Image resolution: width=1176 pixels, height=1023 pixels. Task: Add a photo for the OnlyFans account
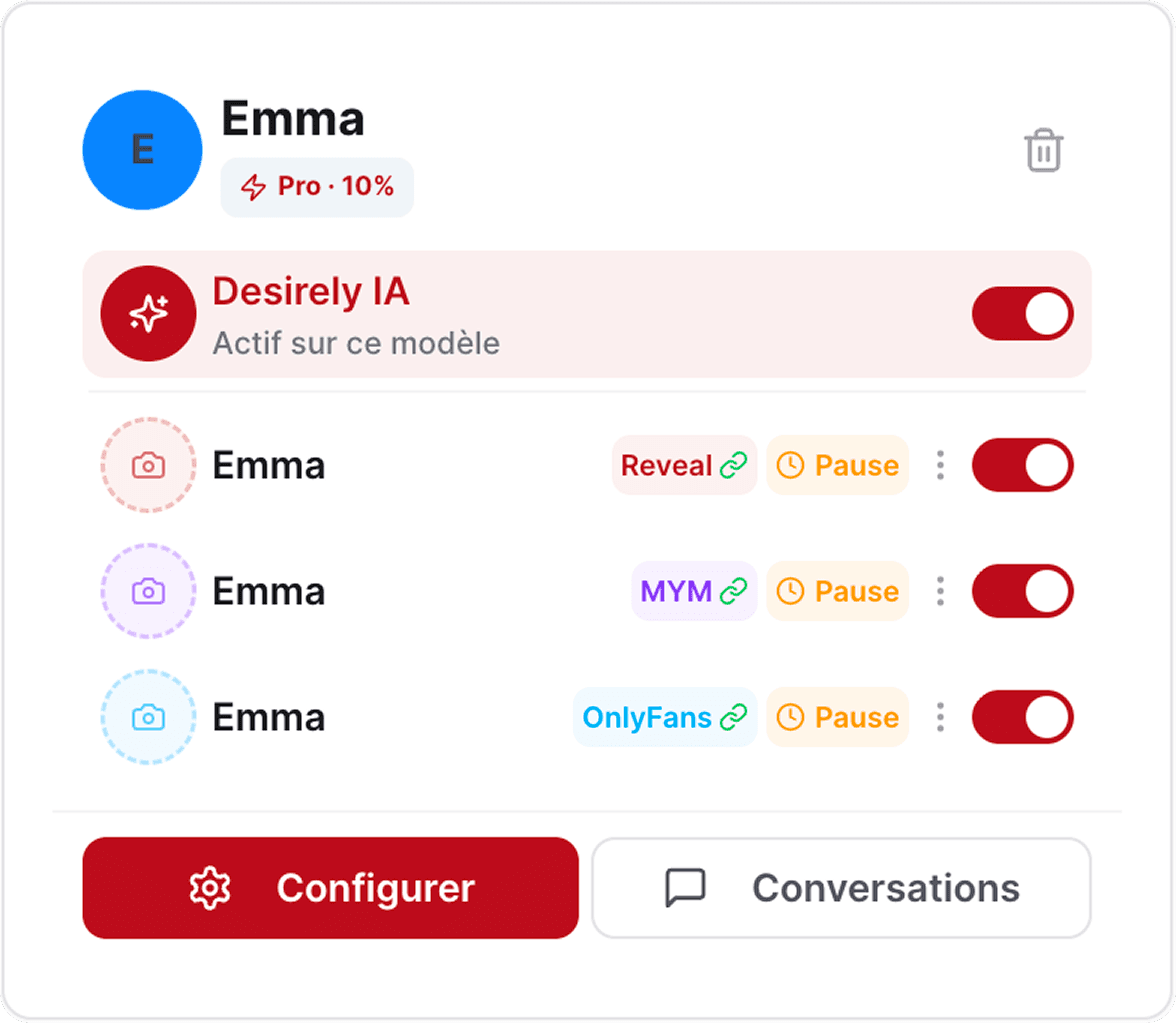[x=148, y=717]
